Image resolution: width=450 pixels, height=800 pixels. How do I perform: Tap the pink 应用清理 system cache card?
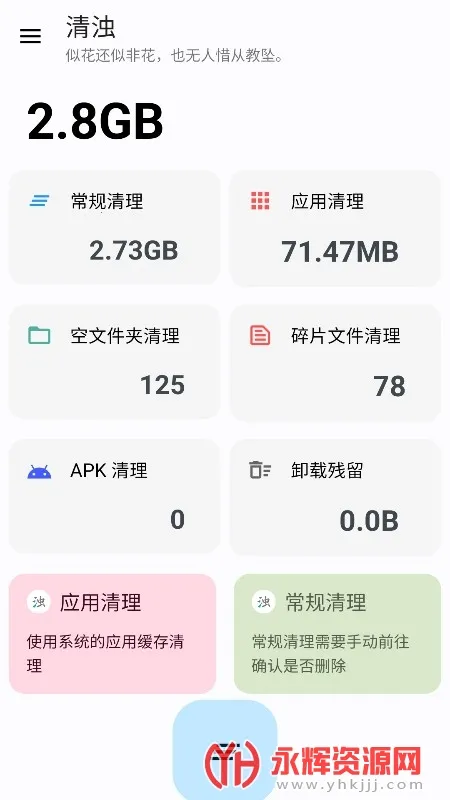(113, 634)
